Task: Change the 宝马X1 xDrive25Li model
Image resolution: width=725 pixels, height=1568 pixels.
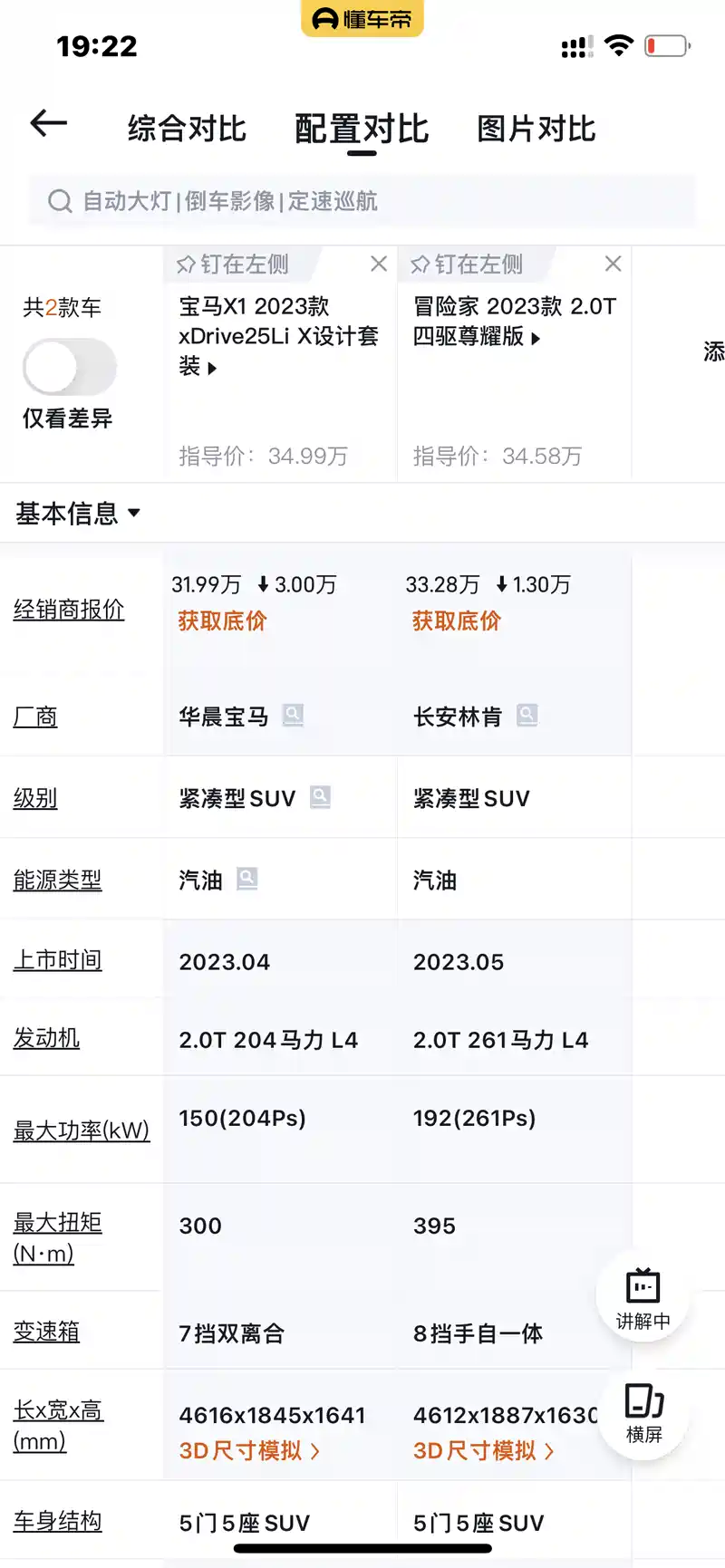Action: coord(278,336)
